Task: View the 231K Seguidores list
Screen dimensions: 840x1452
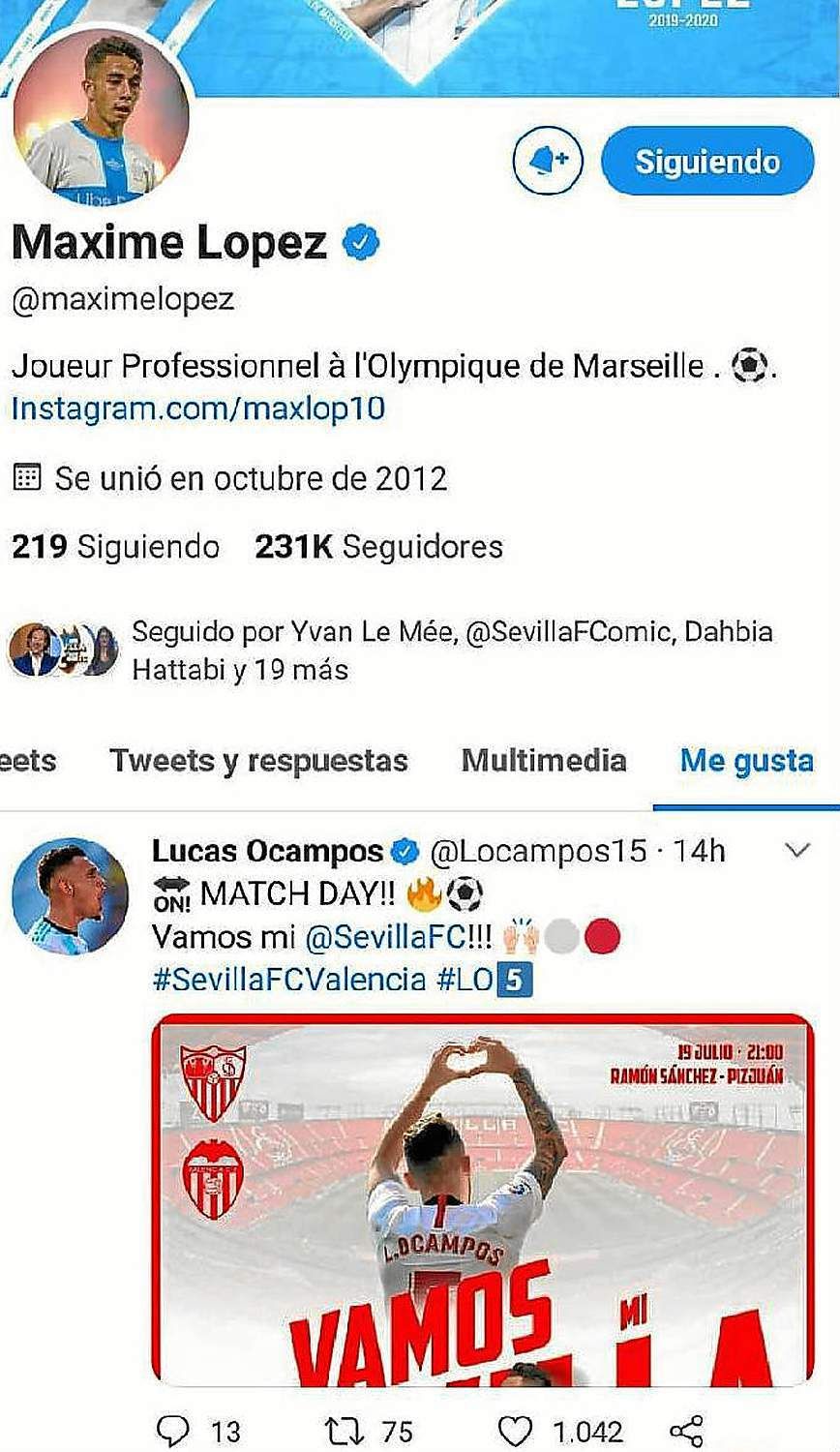Action: pyautogui.click(x=378, y=547)
